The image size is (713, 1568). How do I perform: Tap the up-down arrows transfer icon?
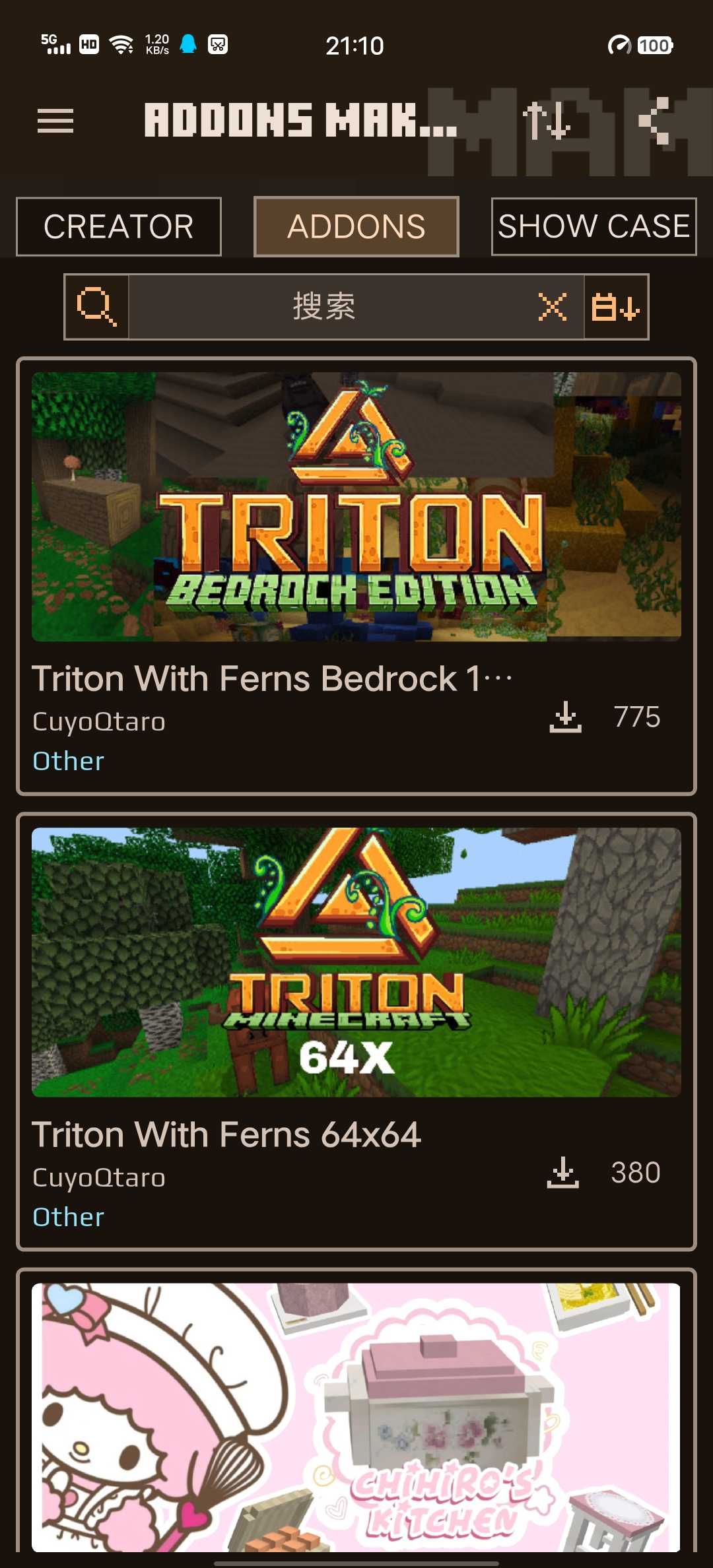click(547, 121)
